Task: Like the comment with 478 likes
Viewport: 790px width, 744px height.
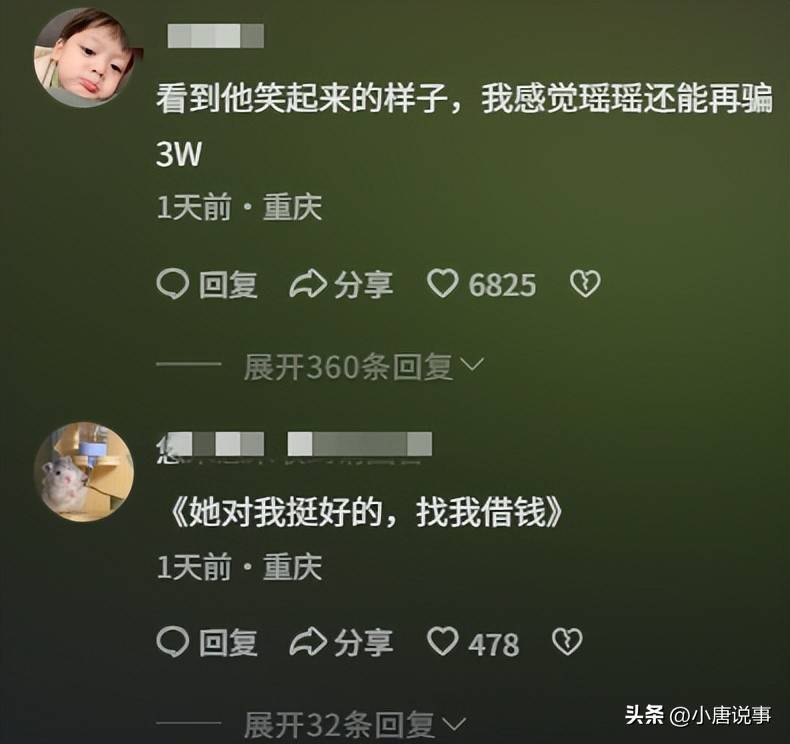Action: pyautogui.click(x=443, y=643)
